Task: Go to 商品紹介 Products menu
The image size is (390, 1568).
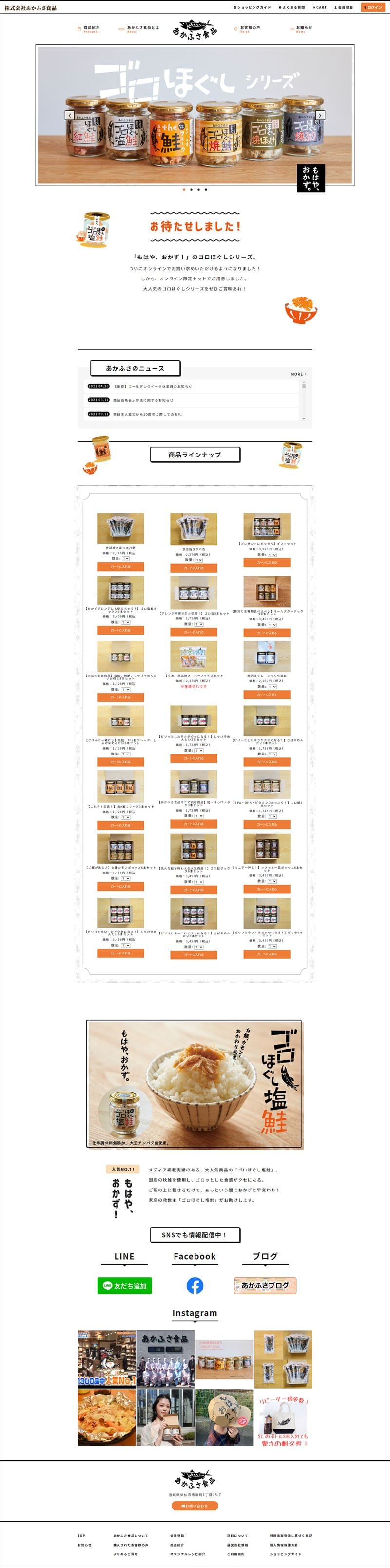Action: coord(89,29)
